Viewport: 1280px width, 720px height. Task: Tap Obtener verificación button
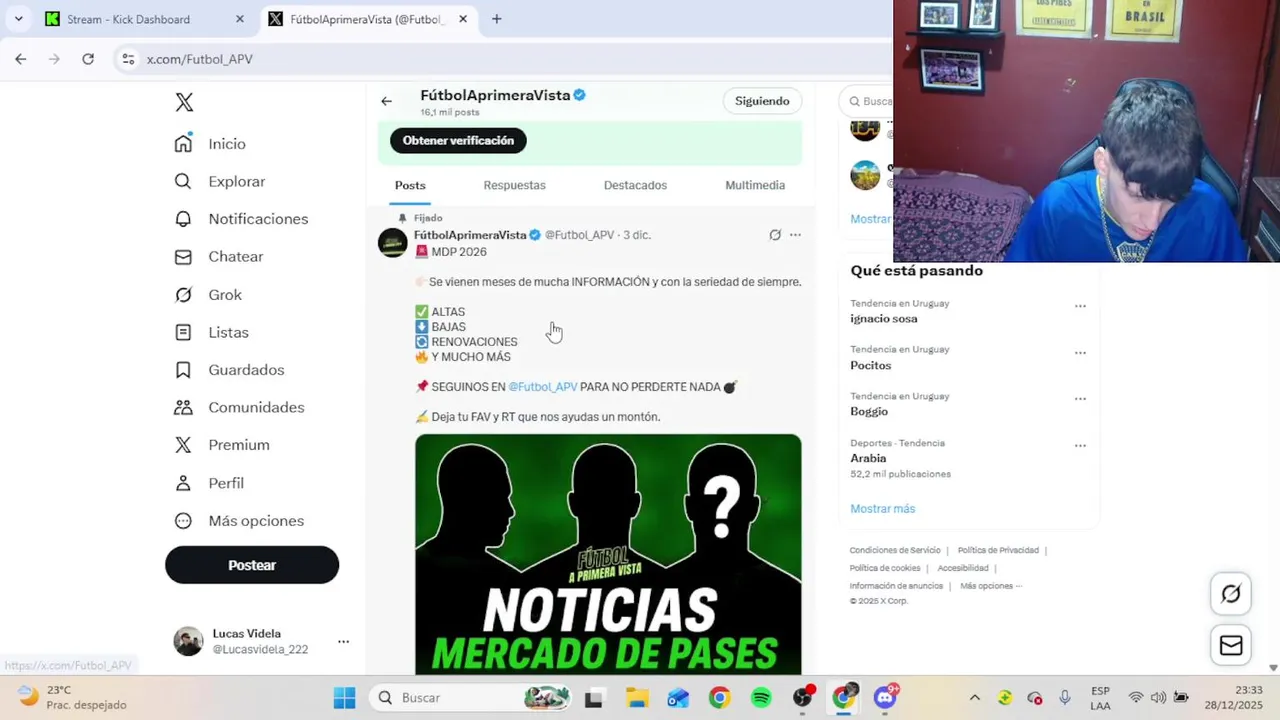click(x=458, y=141)
